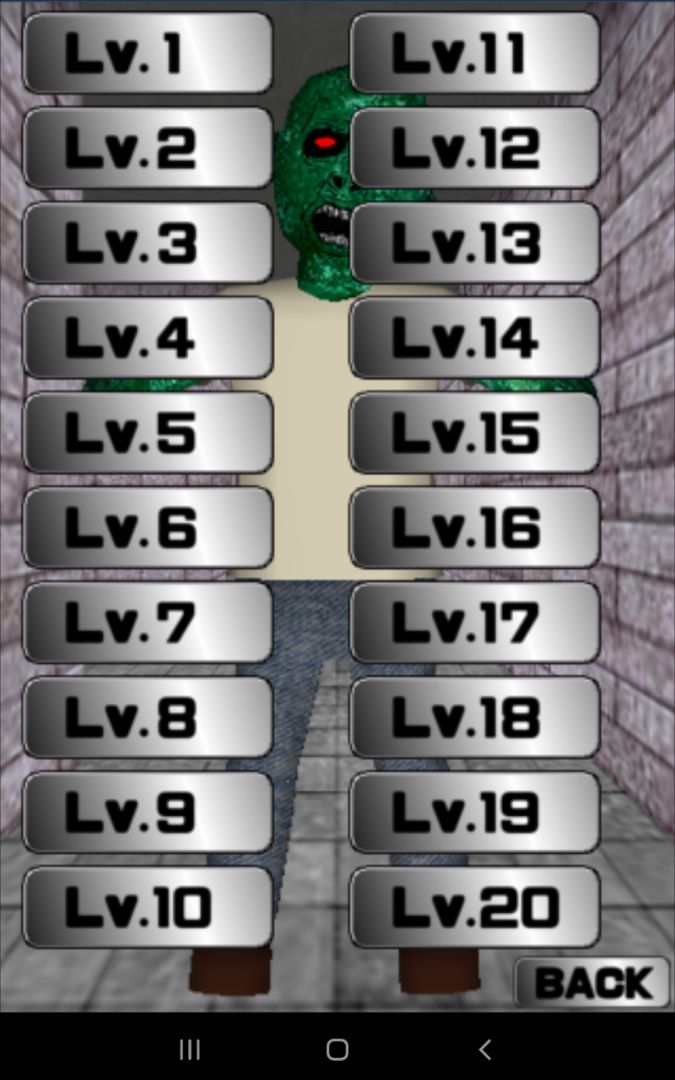Image resolution: width=675 pixels, height=1080 pixels.
Task: Launch the Lv.16 stage
Action: coord(475,527)
